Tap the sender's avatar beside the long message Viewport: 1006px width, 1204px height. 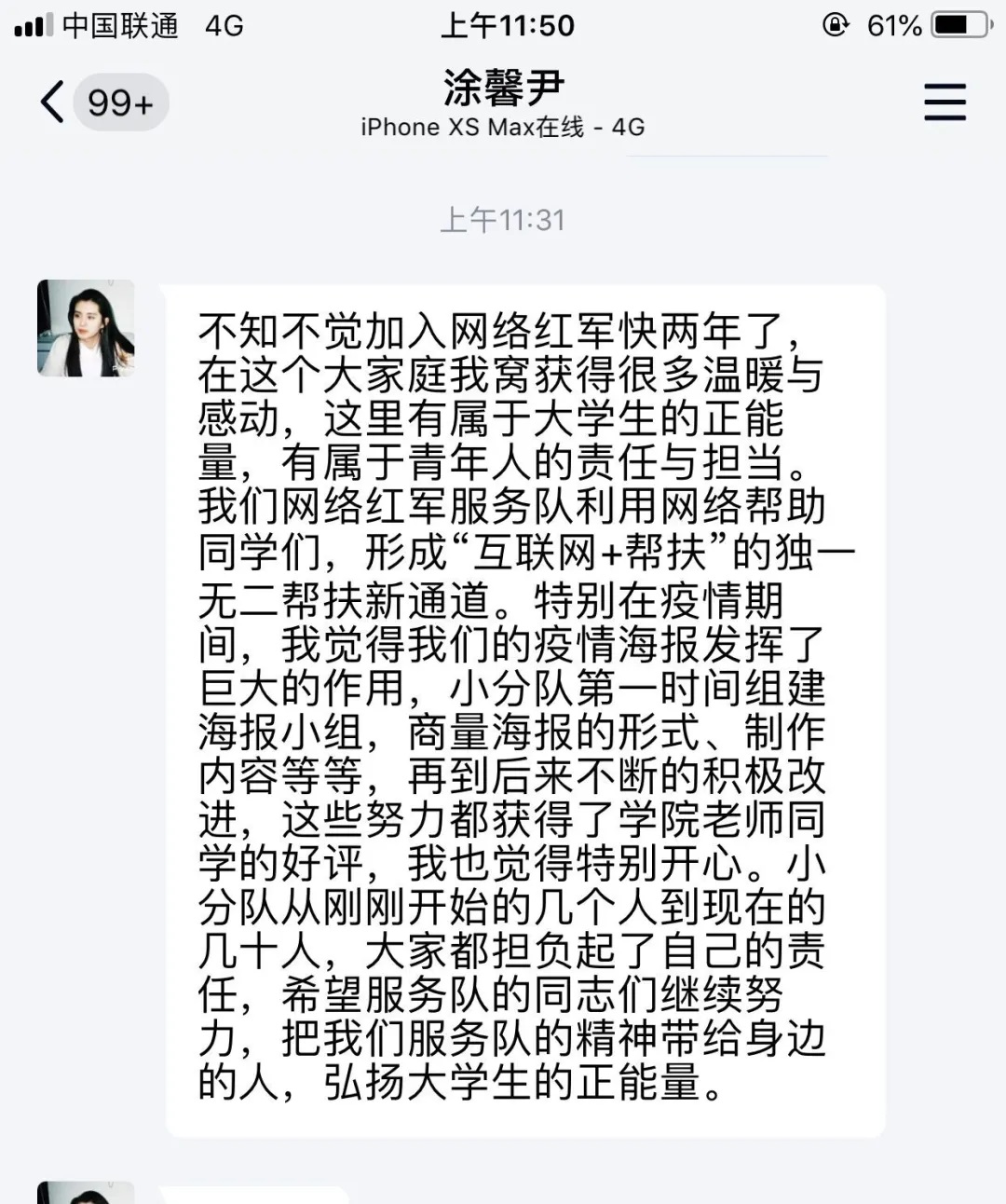tap(86, 328)
